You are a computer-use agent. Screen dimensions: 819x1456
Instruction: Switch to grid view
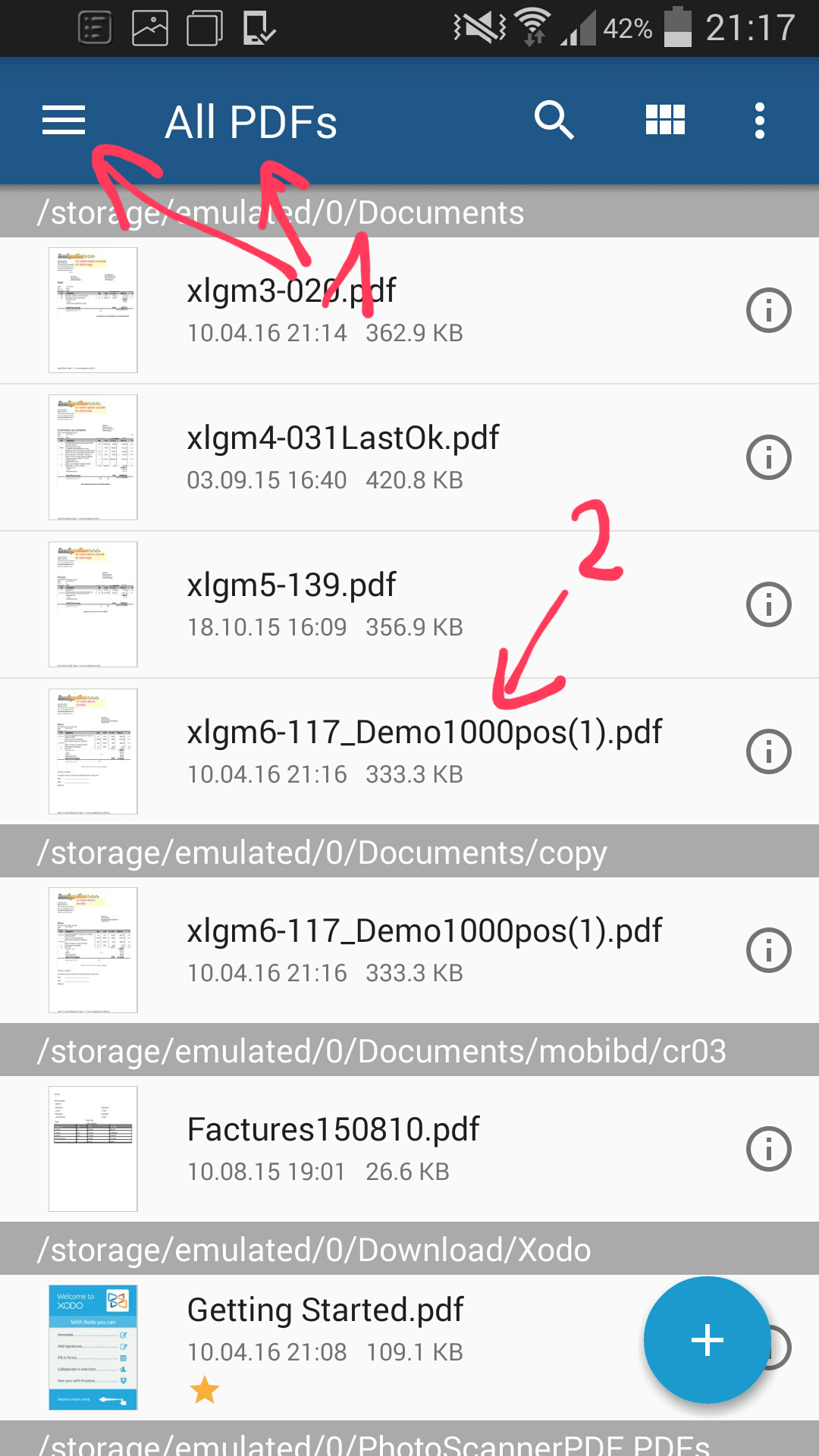tap(665, 120)
